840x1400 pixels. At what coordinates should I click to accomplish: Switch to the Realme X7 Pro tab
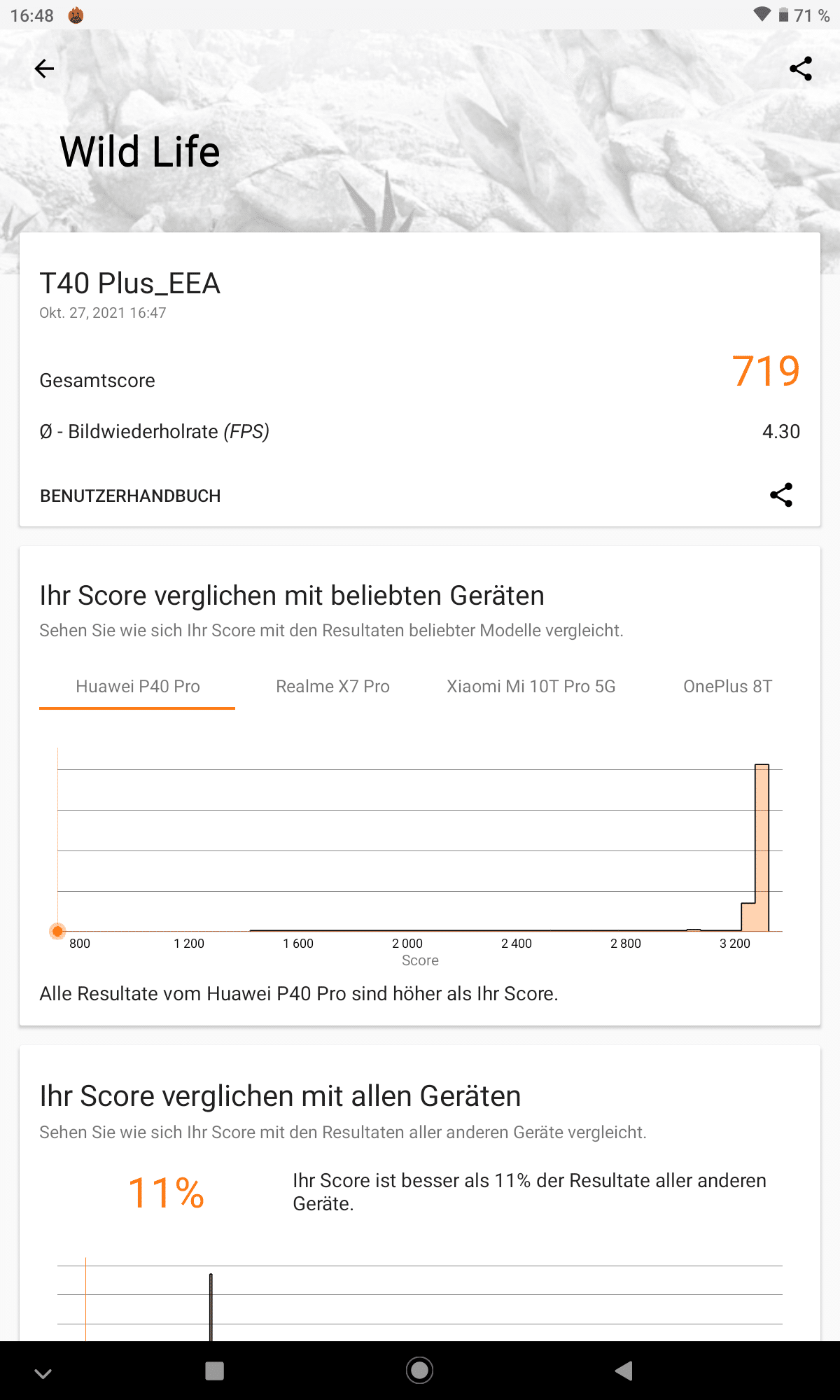[332, 687]
